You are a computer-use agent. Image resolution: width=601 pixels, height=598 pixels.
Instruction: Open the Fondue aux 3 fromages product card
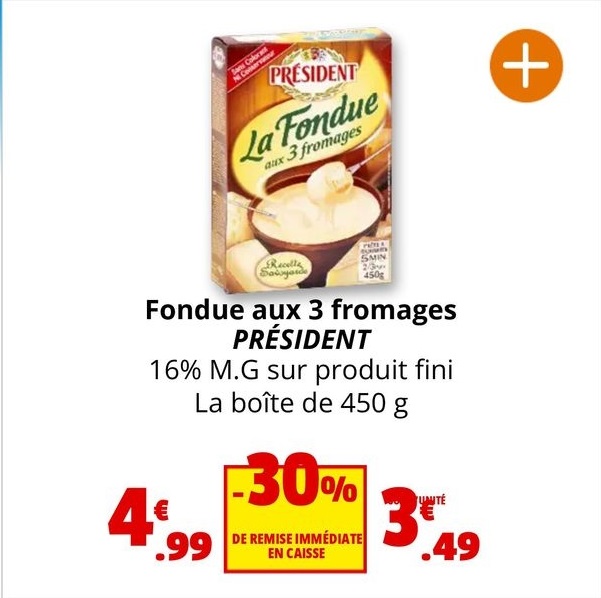click(300, 310)
